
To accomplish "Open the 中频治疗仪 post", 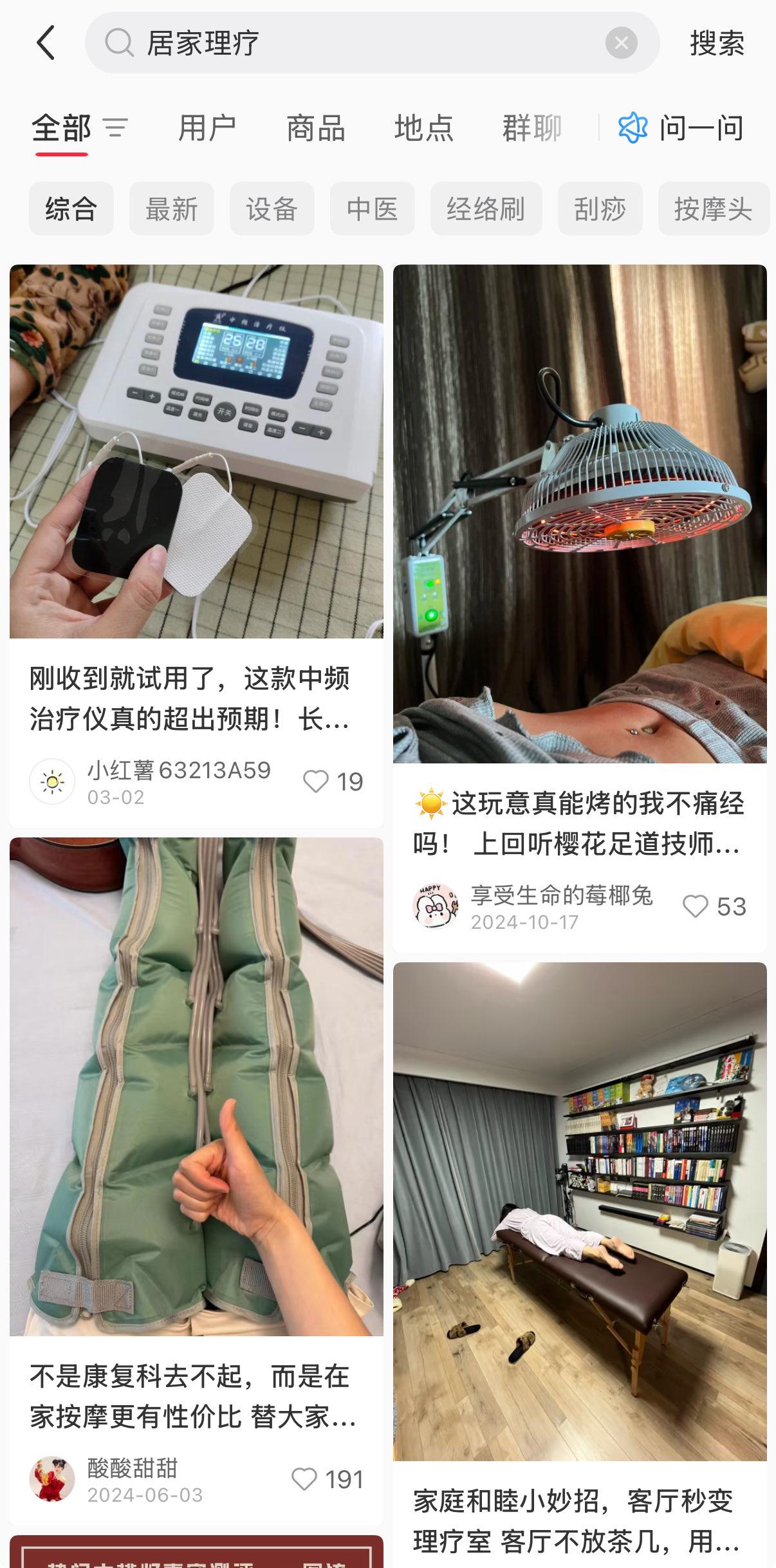I will pyautogui.click(x=196, y=451).
